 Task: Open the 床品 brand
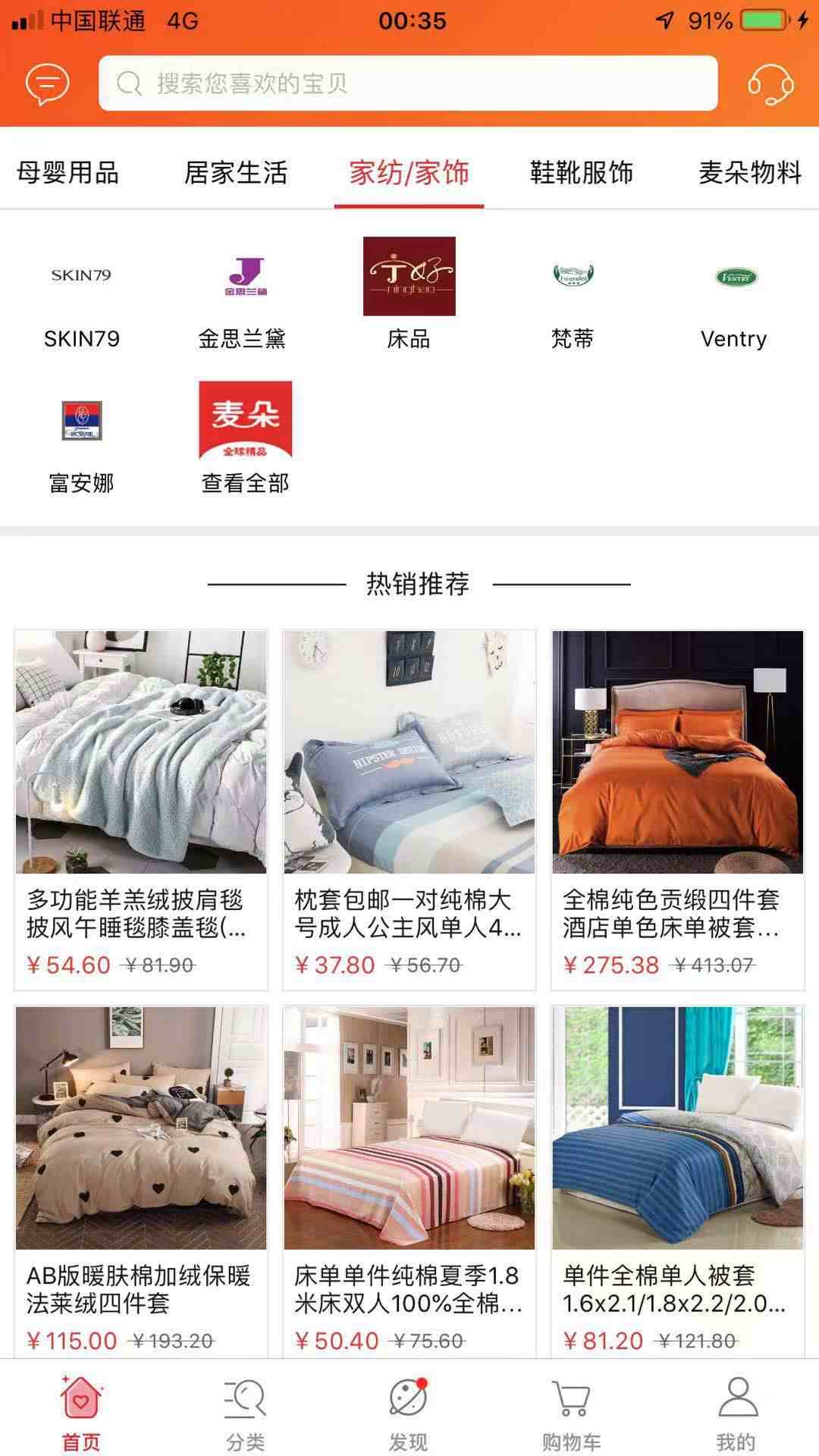(x=409, y=292)
